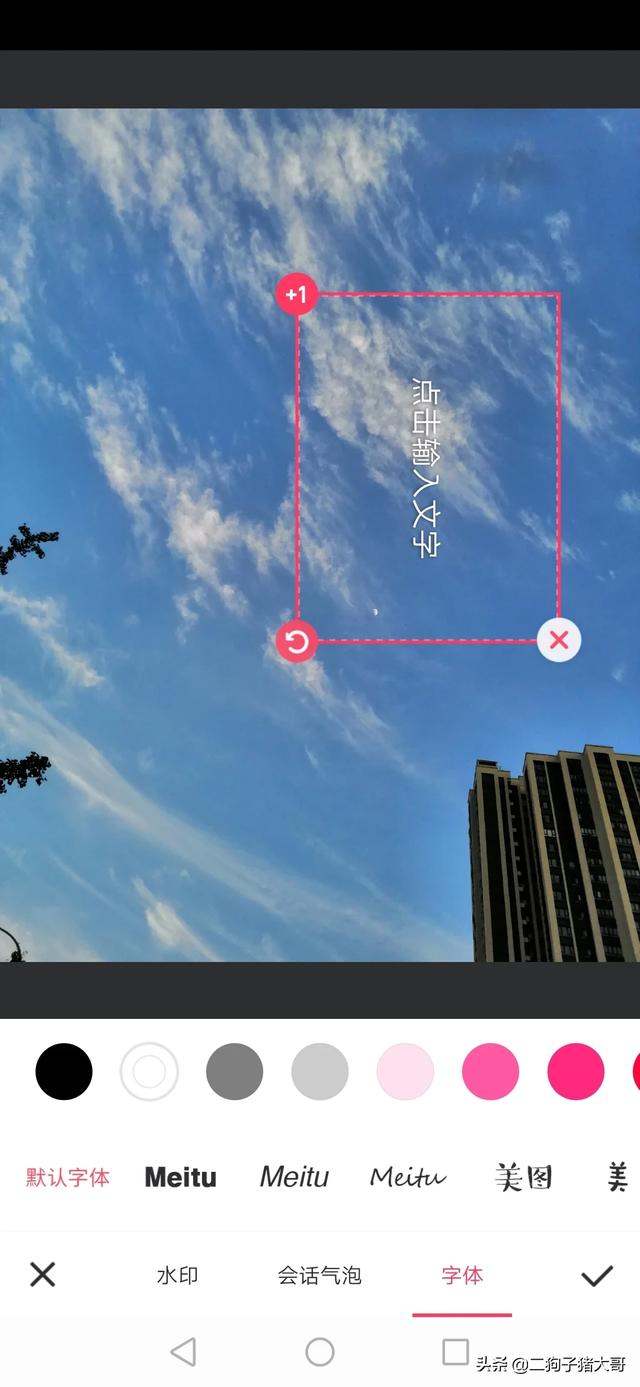640x1387 pixels.
Task: Apply the bold Meitu font
Action: pyautogui.click(x=180, y=1177)
